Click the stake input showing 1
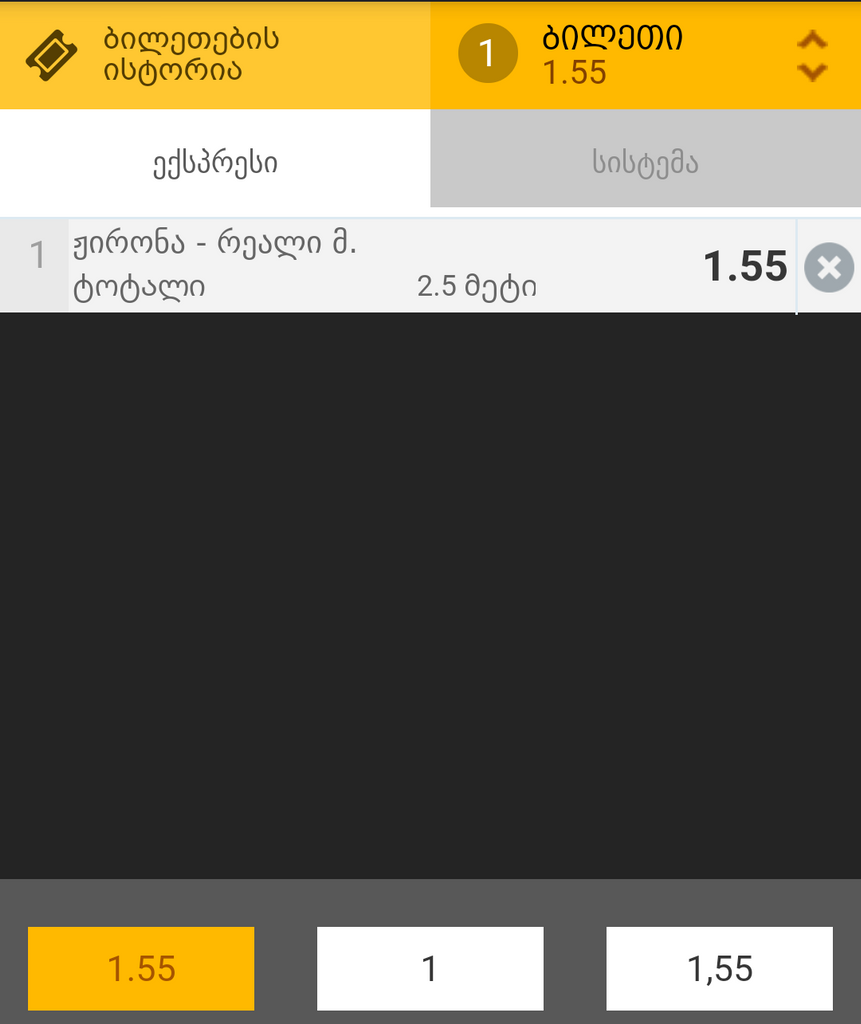 pyautogui.click(x=430, y=968)
